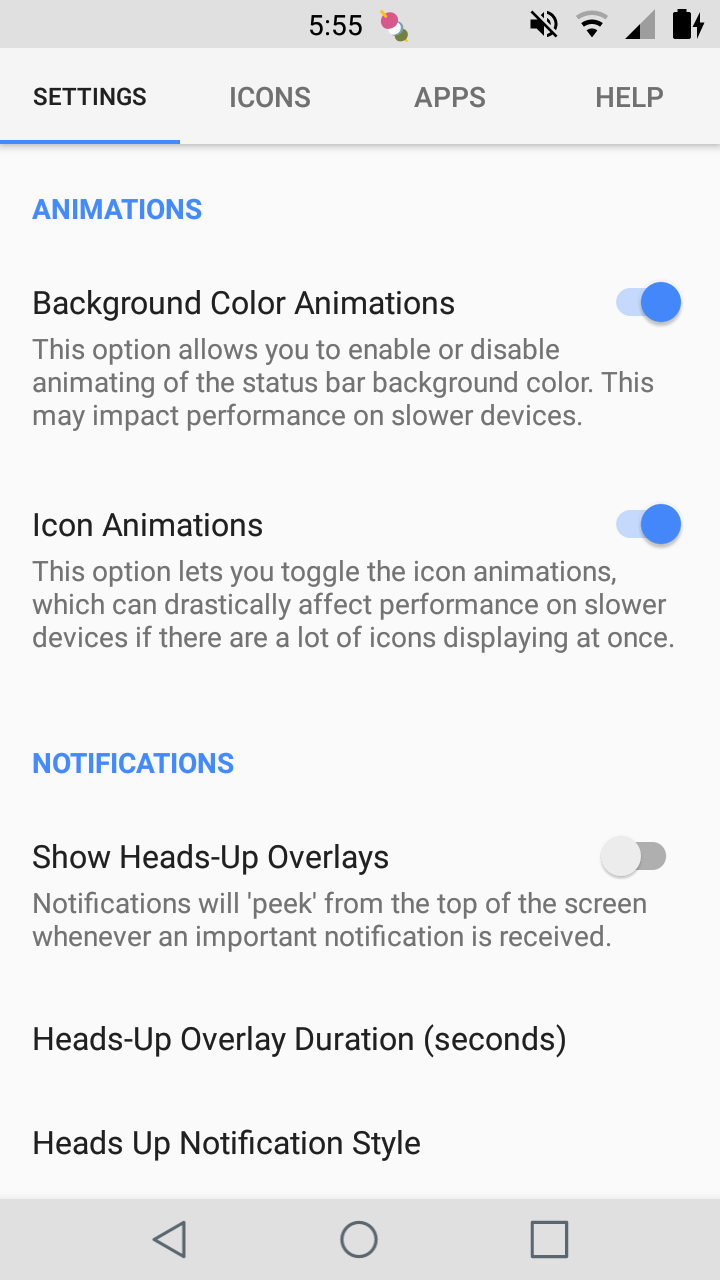Screen dimensions: 720x1280
Task: Click the muted volume icon in status bar
Action: [x=541, y=24]
